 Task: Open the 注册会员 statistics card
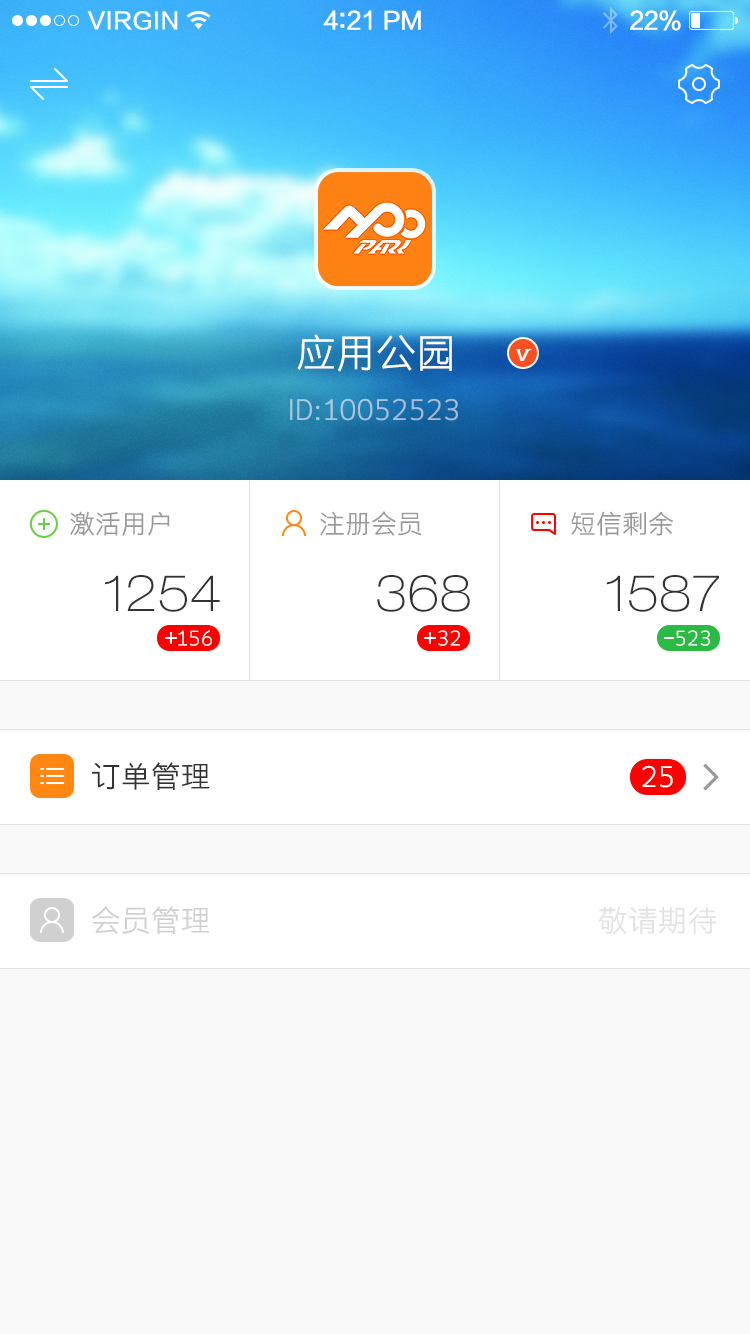375,580
